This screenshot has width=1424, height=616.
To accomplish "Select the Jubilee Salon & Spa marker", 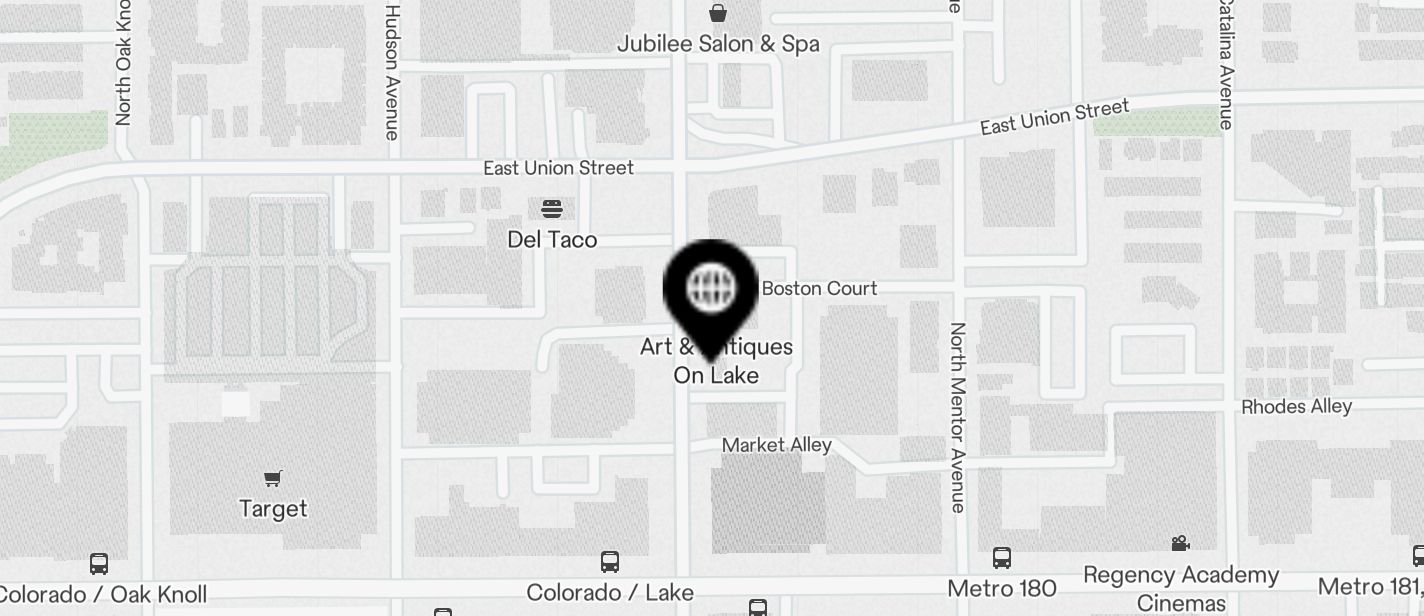I will coord(717,14).
